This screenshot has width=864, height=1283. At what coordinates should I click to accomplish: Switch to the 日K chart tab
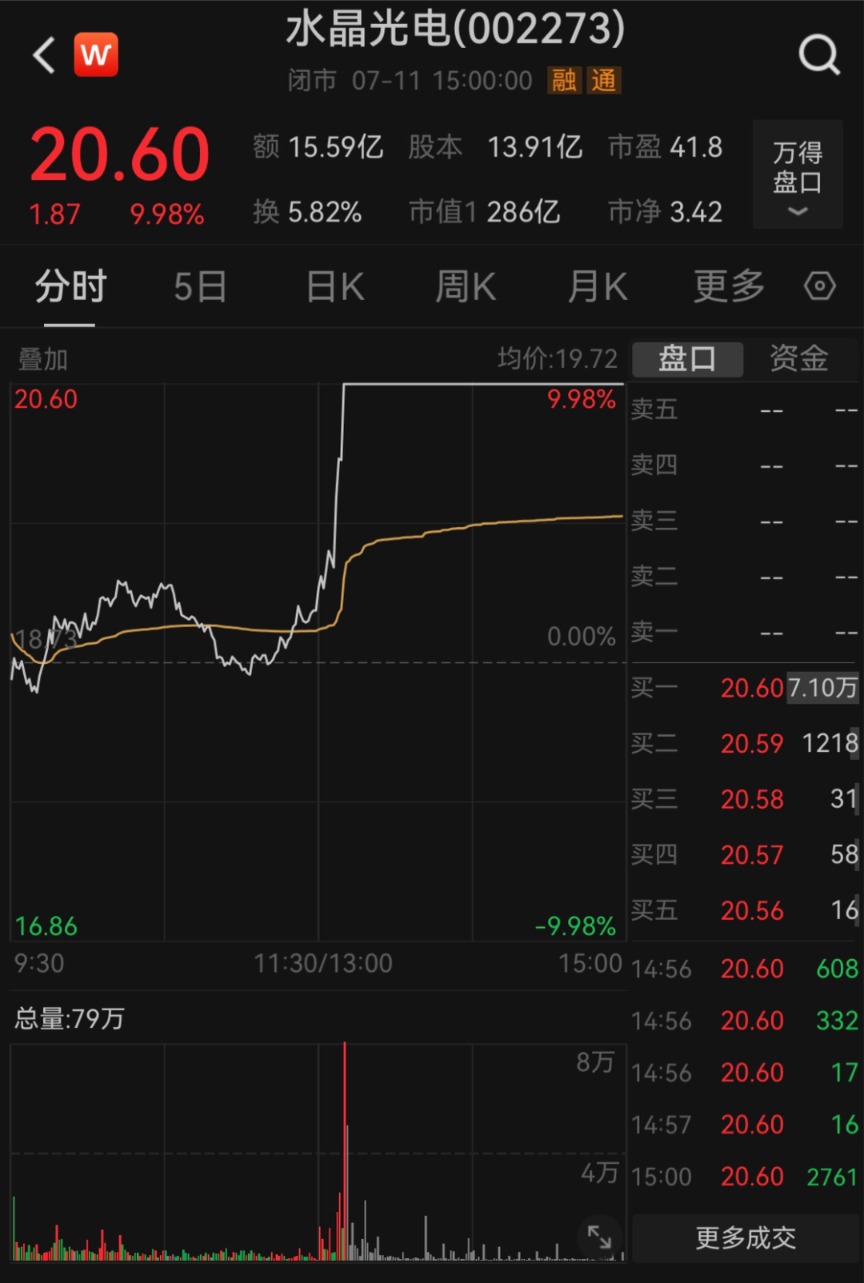(335, 287)
